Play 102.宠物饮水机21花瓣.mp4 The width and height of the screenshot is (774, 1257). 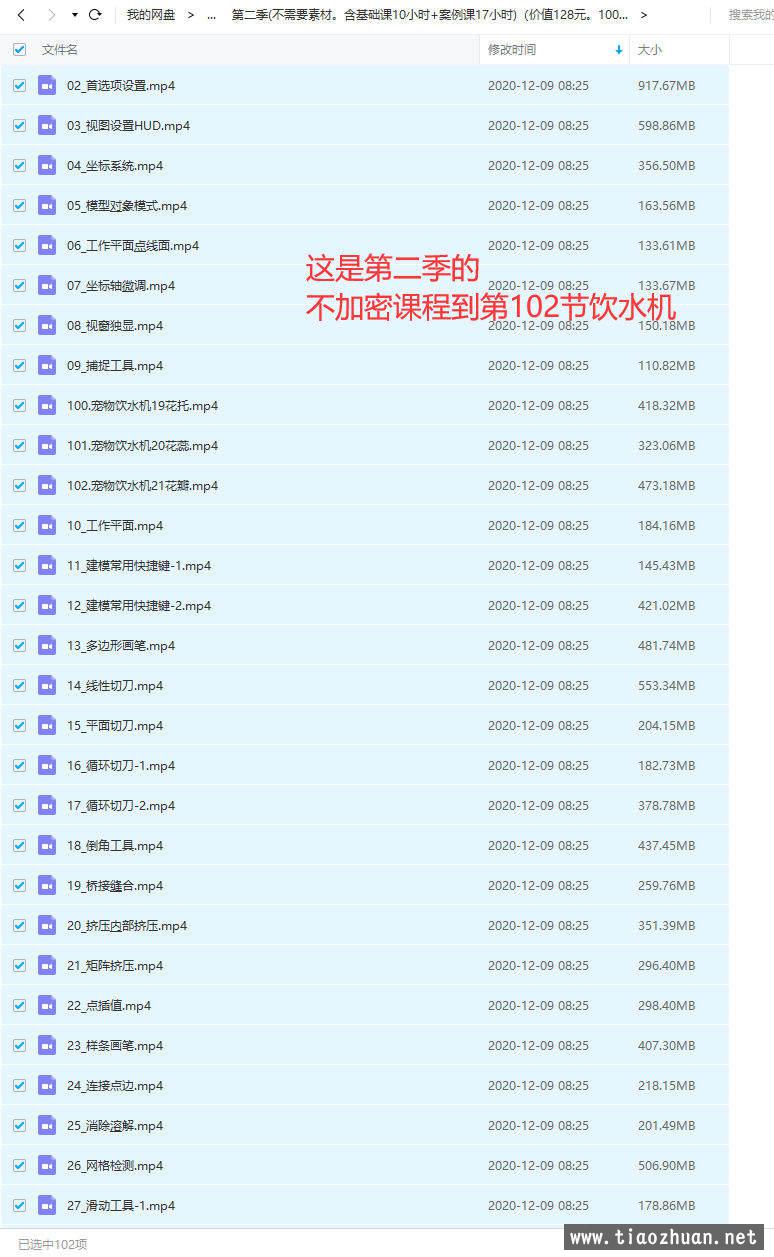(x=142, y=485)
